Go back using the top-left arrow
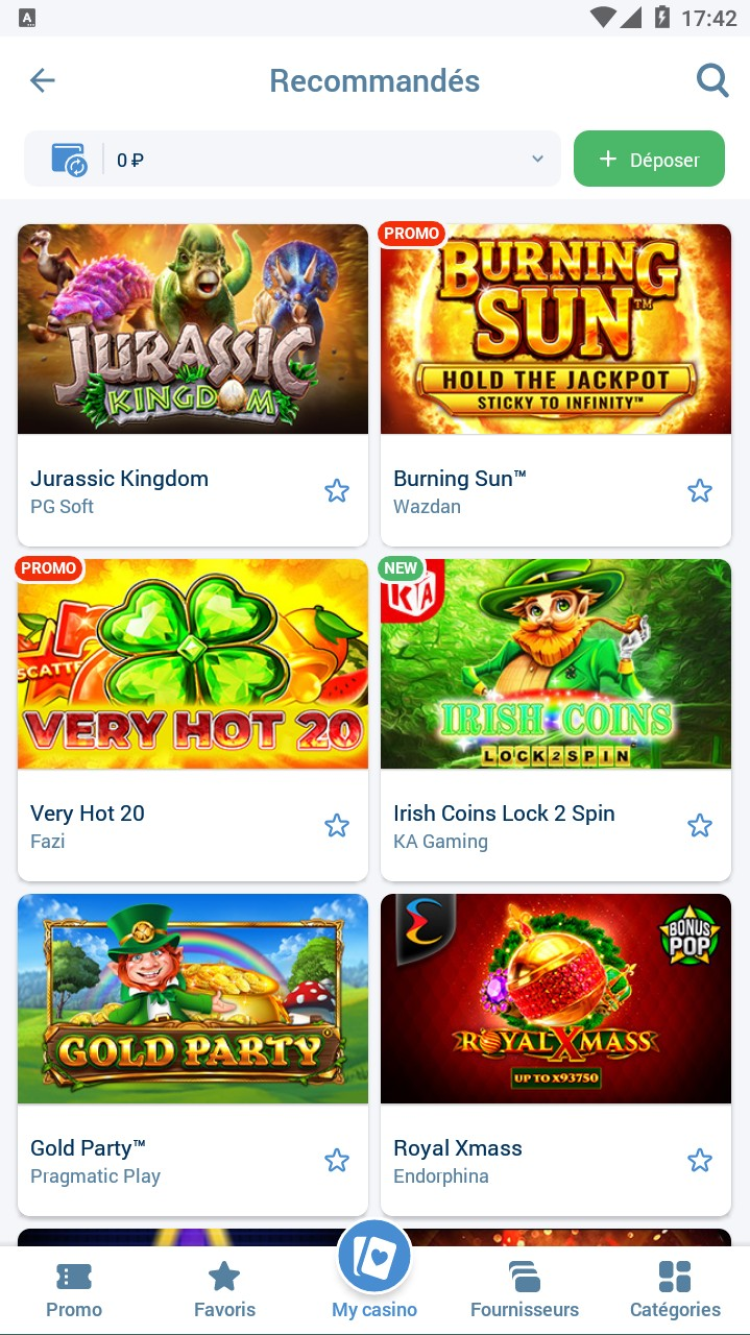750x1335 pixels. pos(42,81)
